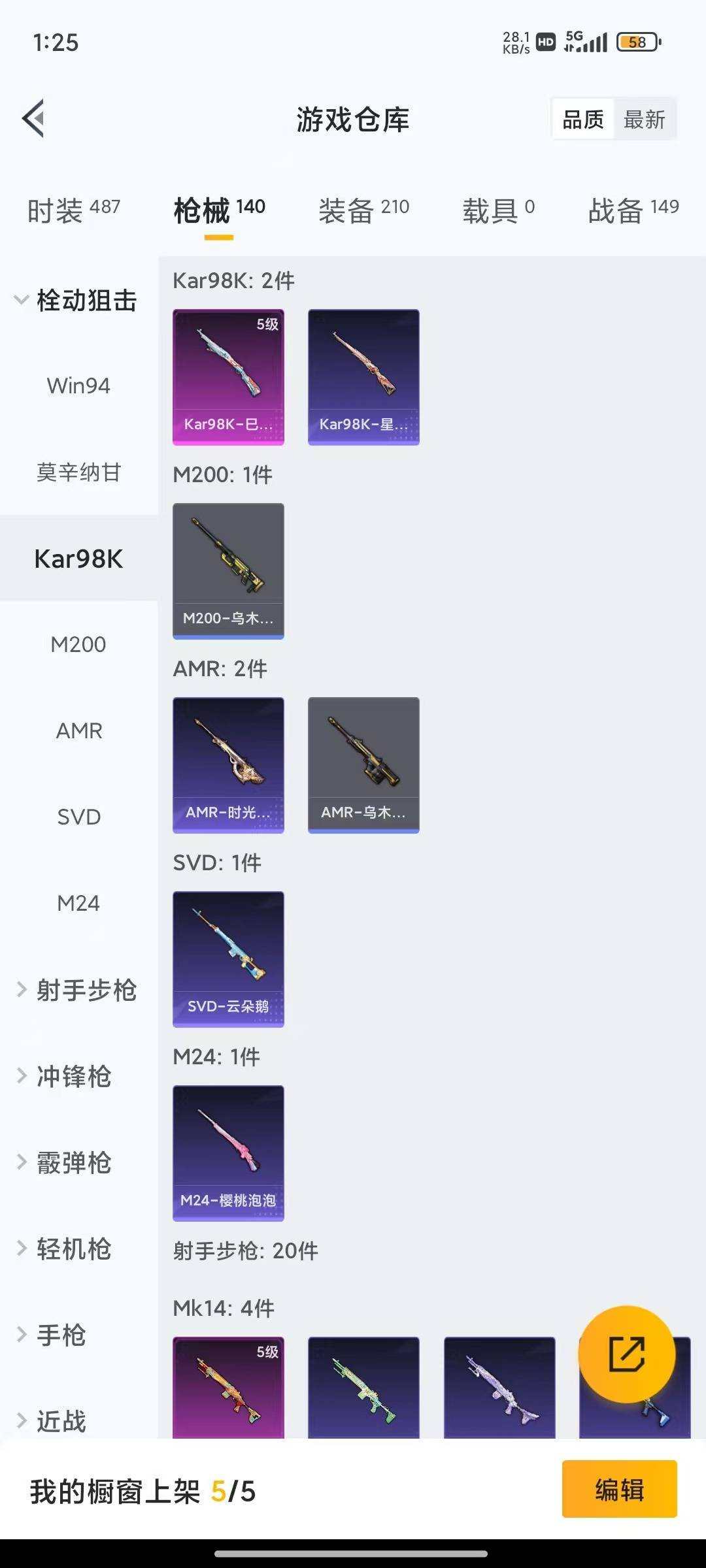Switch sorting to 最新 newest
The image size is (706, 1568).
click(x=645, y=119)
